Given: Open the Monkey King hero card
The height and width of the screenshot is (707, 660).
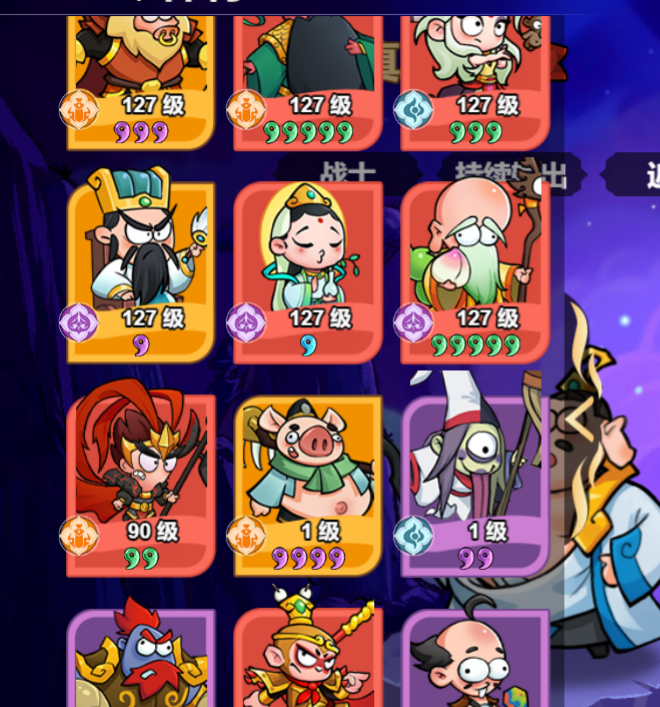Looking at the screenshot, I should coord(308,660).
